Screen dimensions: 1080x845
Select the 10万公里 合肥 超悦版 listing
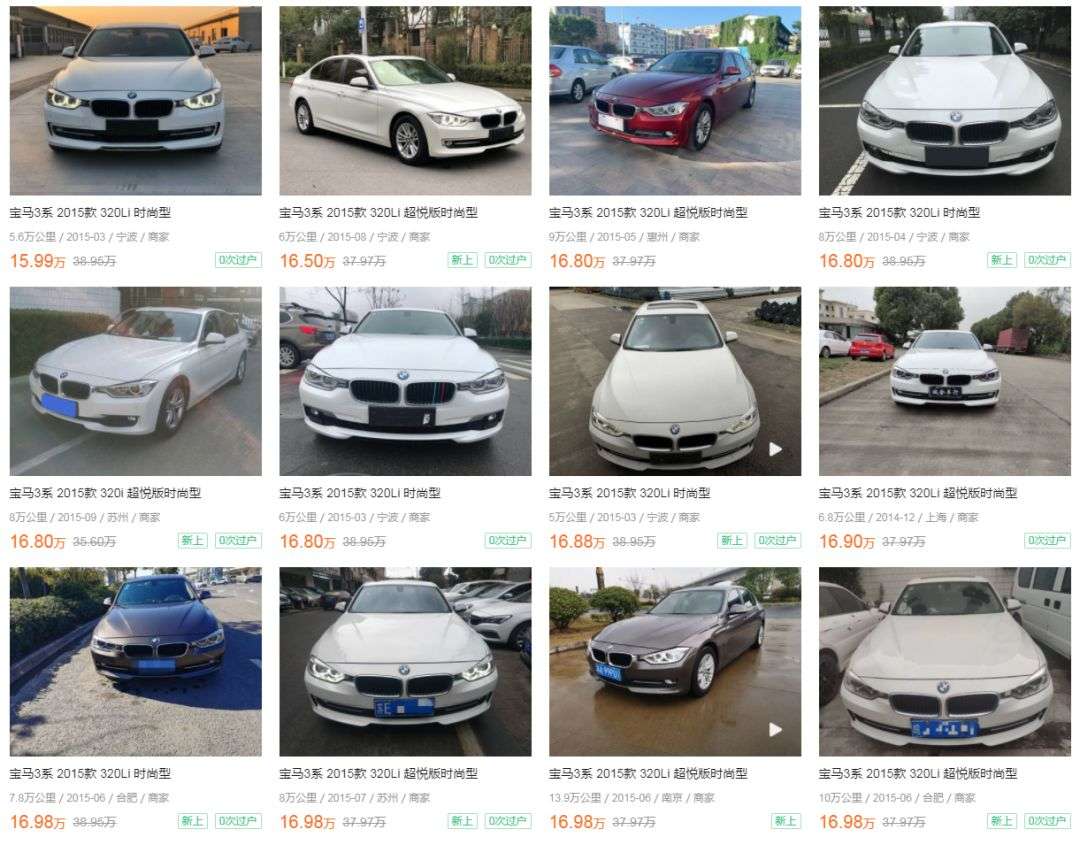[945, 661]
